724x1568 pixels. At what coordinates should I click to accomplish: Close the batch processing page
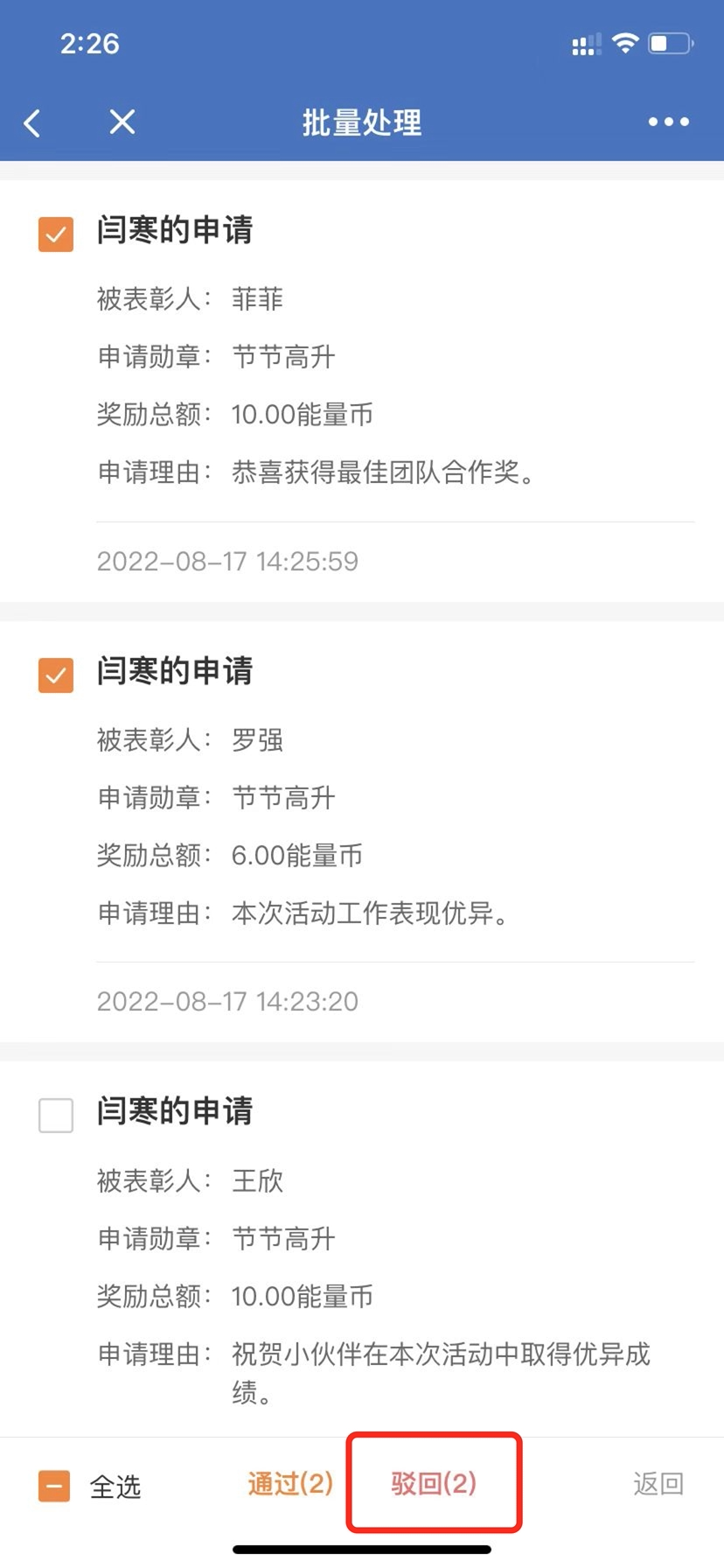(122, 122)
